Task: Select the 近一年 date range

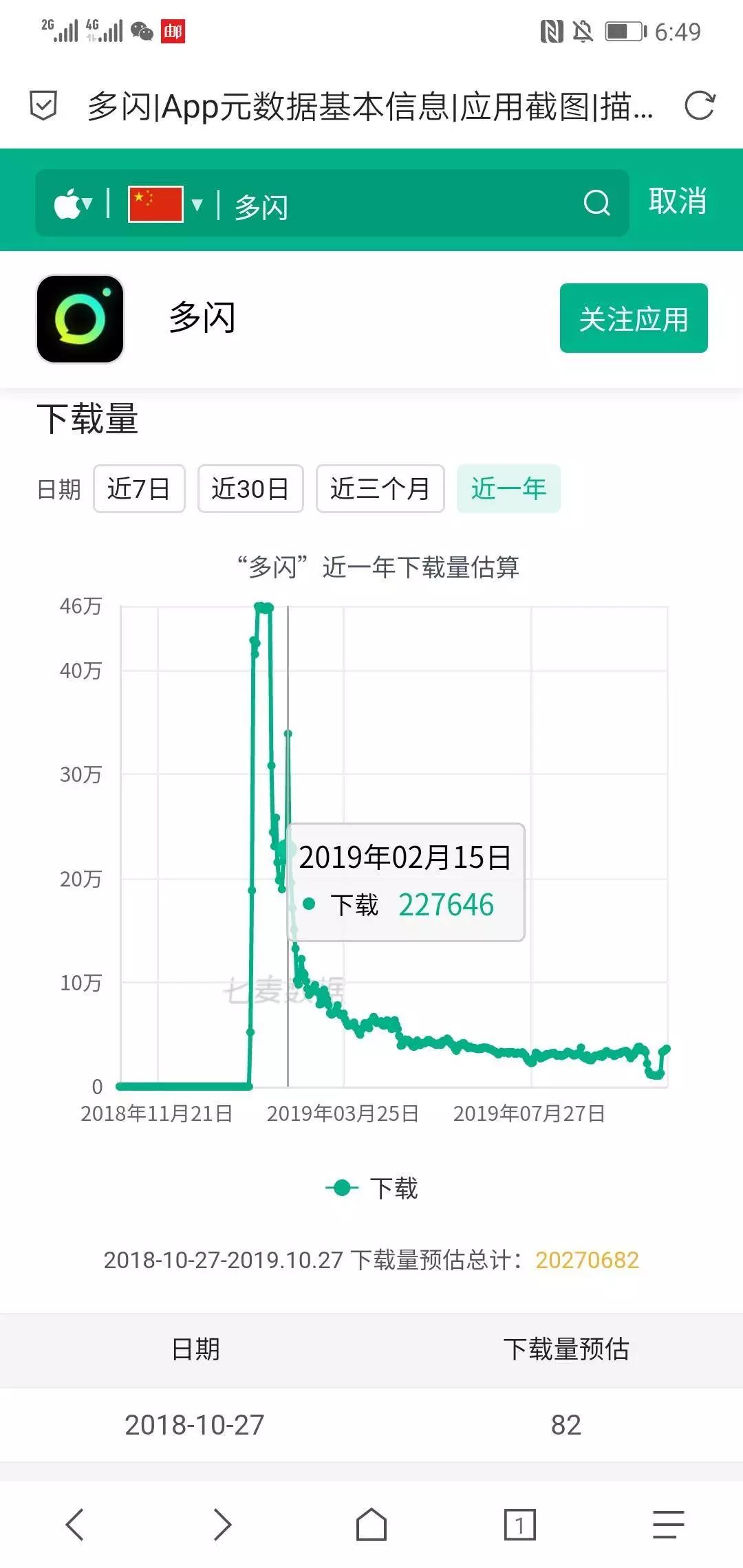Action: [x=508, y=489]
